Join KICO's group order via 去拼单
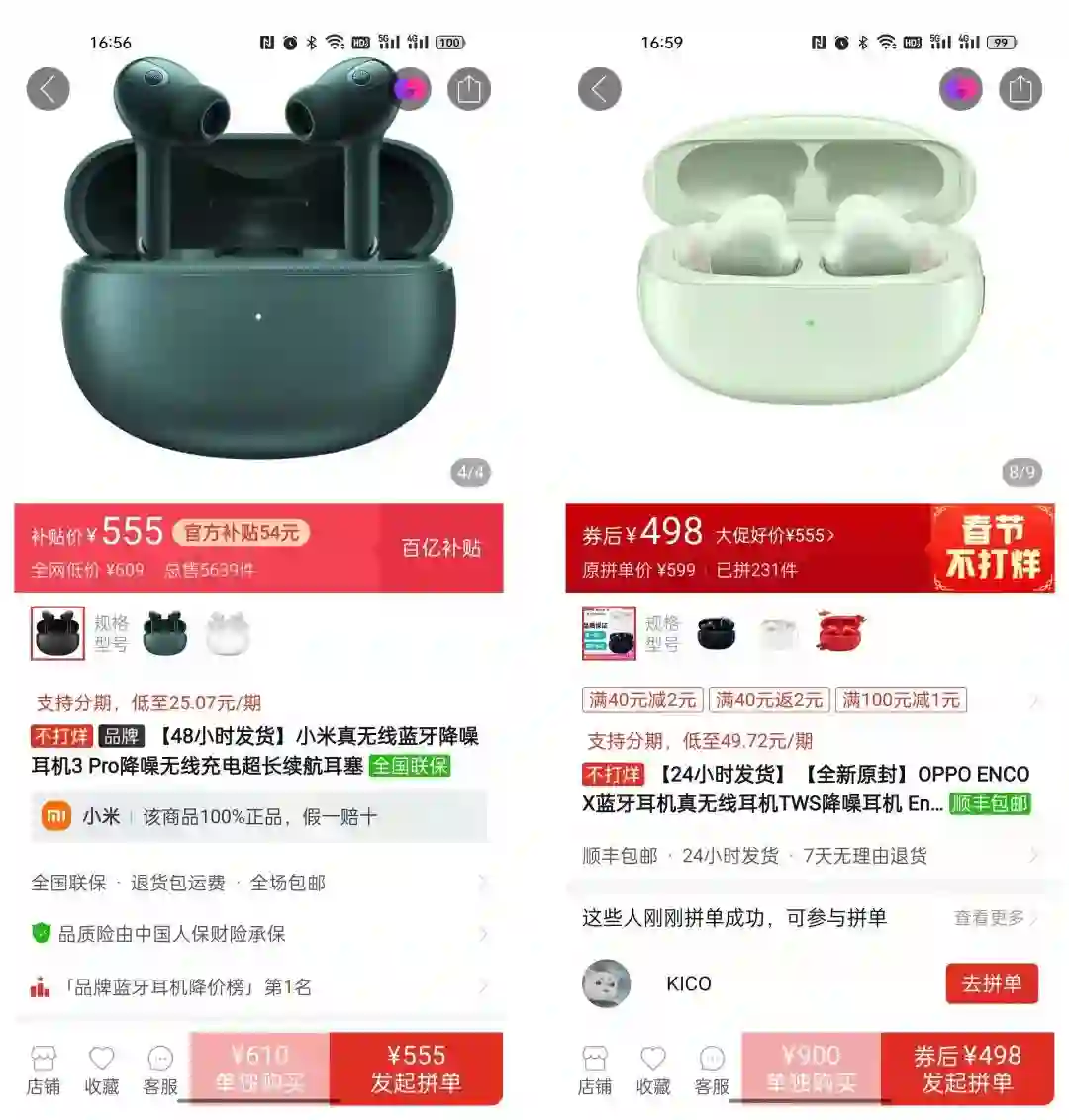 coord(991,983)
